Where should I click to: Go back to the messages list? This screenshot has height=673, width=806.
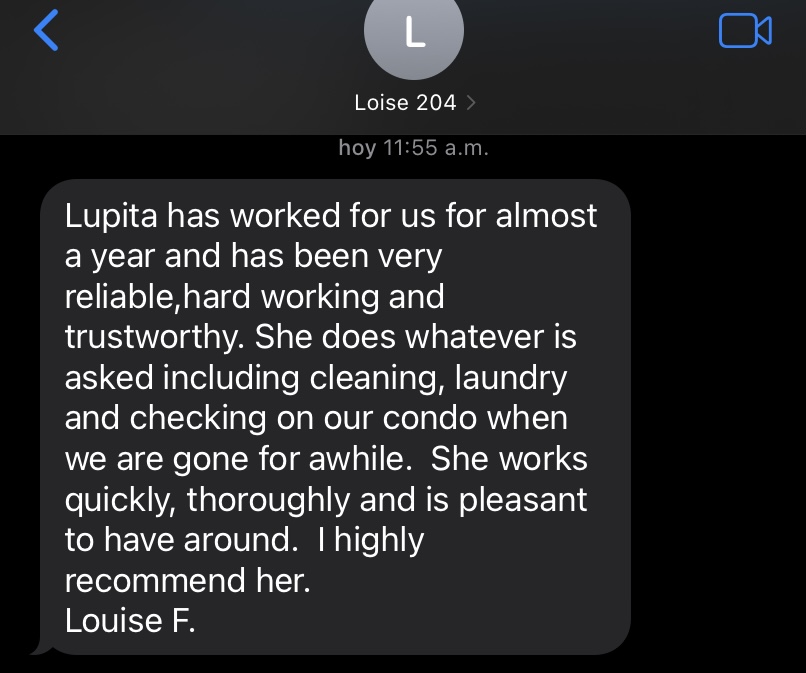click(46, 30)
